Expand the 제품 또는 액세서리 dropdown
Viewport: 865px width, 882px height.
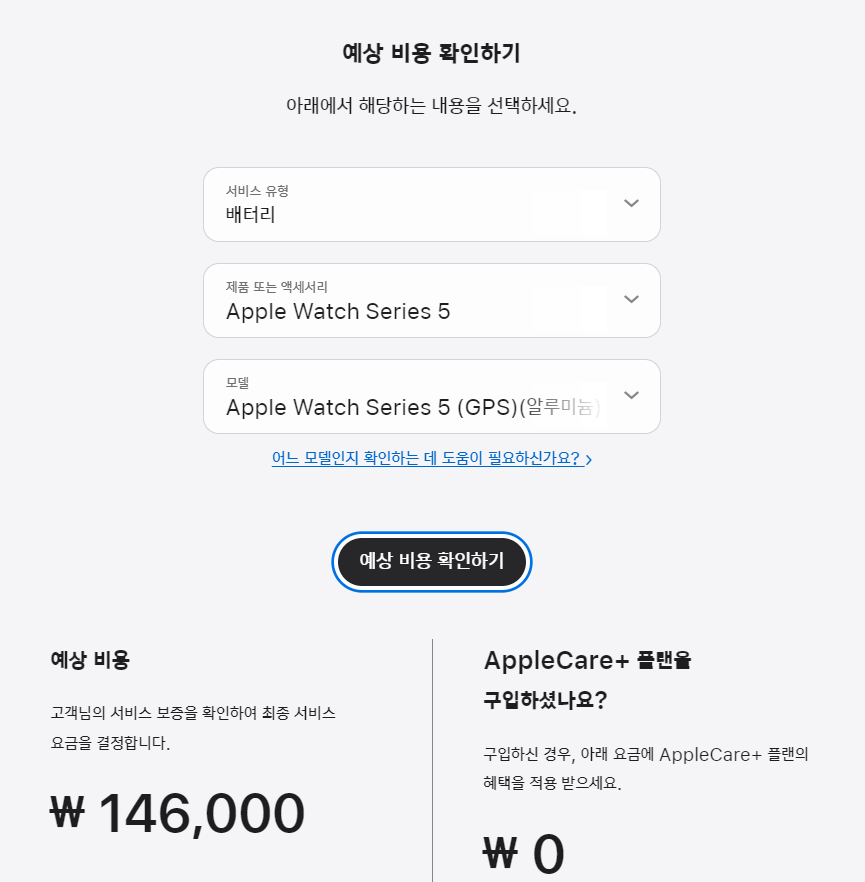point(431,300)
